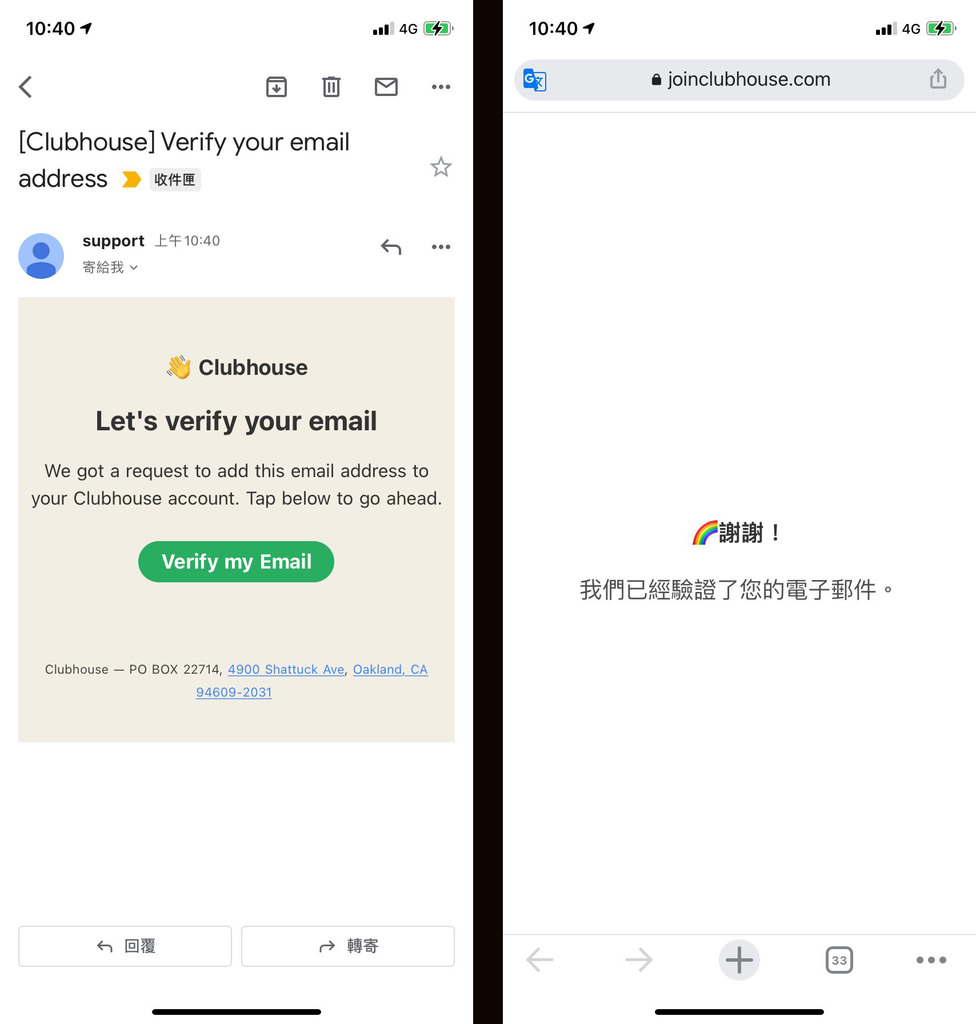Screen dimensions: 976x1024
Task: Delete the email with trash icon
Action: click(x=331, y=87)
